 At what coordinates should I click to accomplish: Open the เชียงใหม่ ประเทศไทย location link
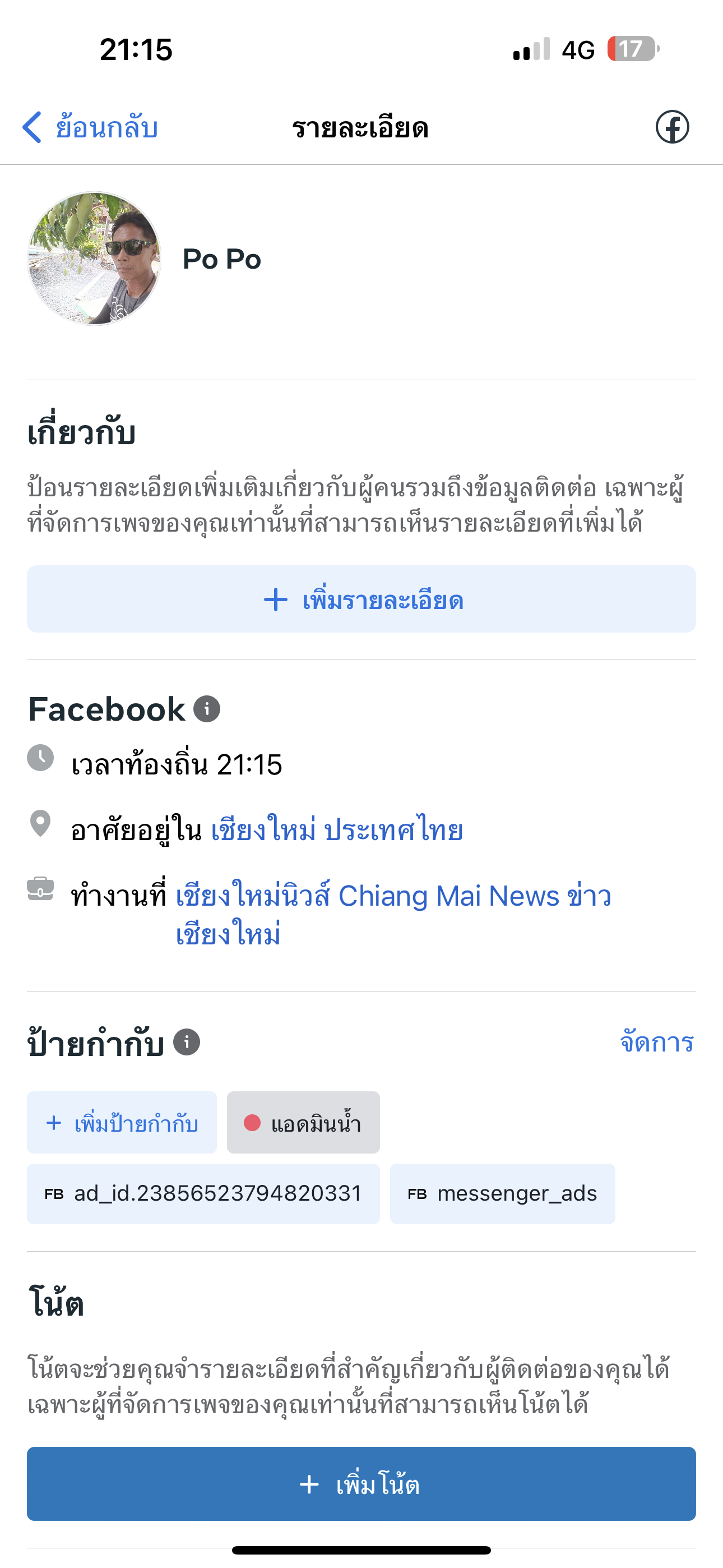(336, 830)
